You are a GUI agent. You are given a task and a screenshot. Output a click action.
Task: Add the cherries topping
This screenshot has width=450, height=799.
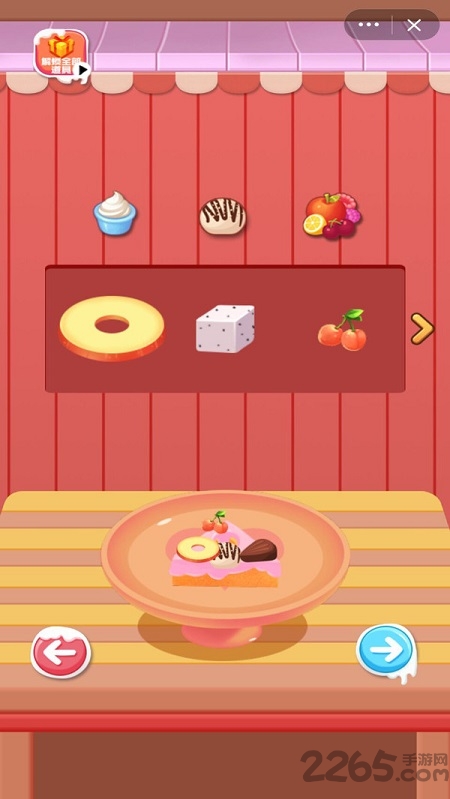(x=342, y=330)
